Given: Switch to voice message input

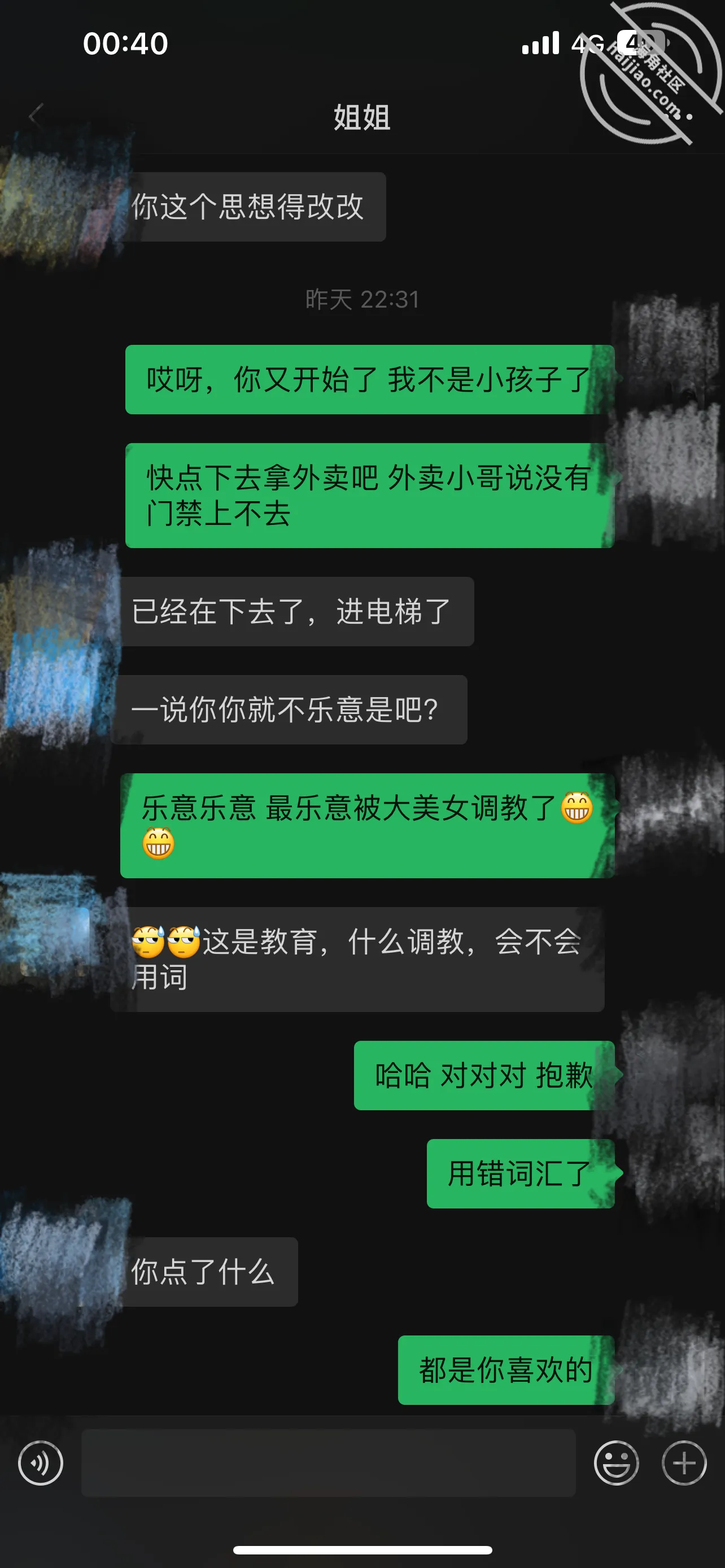Looking at the screenshot, I should (41, 1464).
